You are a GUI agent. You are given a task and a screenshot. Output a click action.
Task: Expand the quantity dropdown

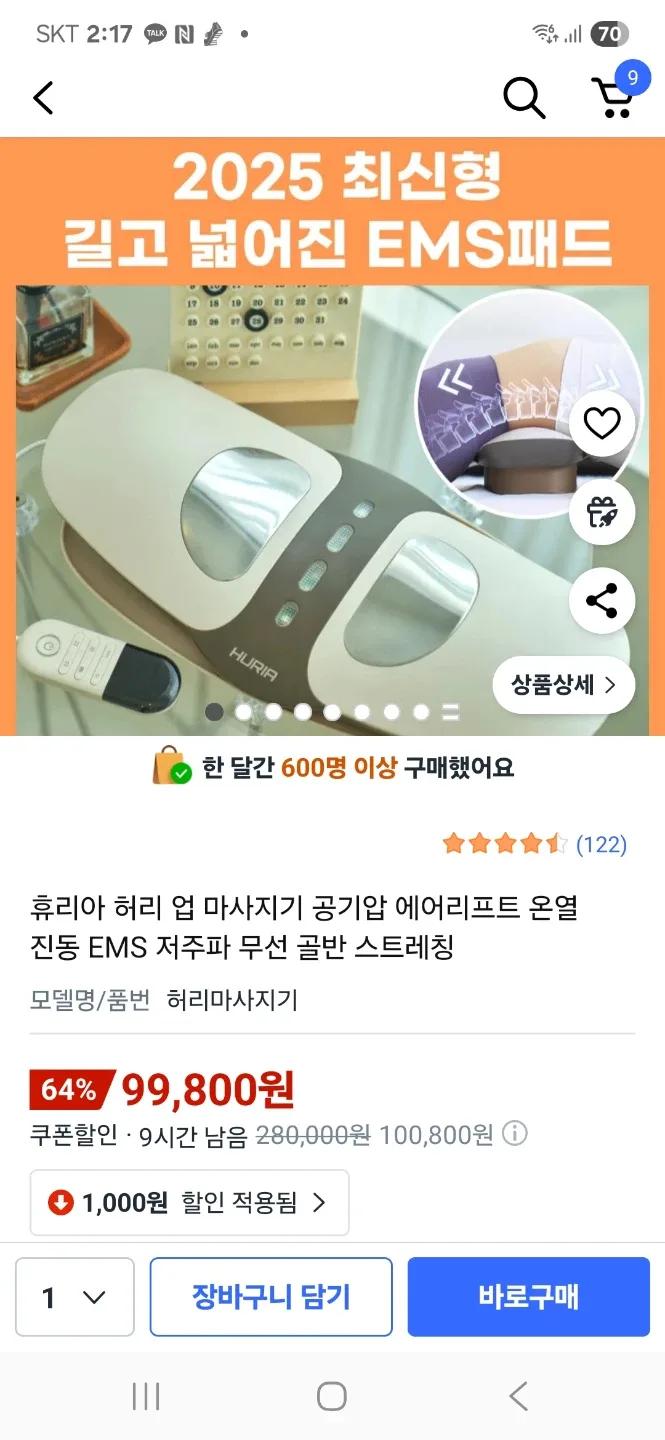(x=75, y=1297)
